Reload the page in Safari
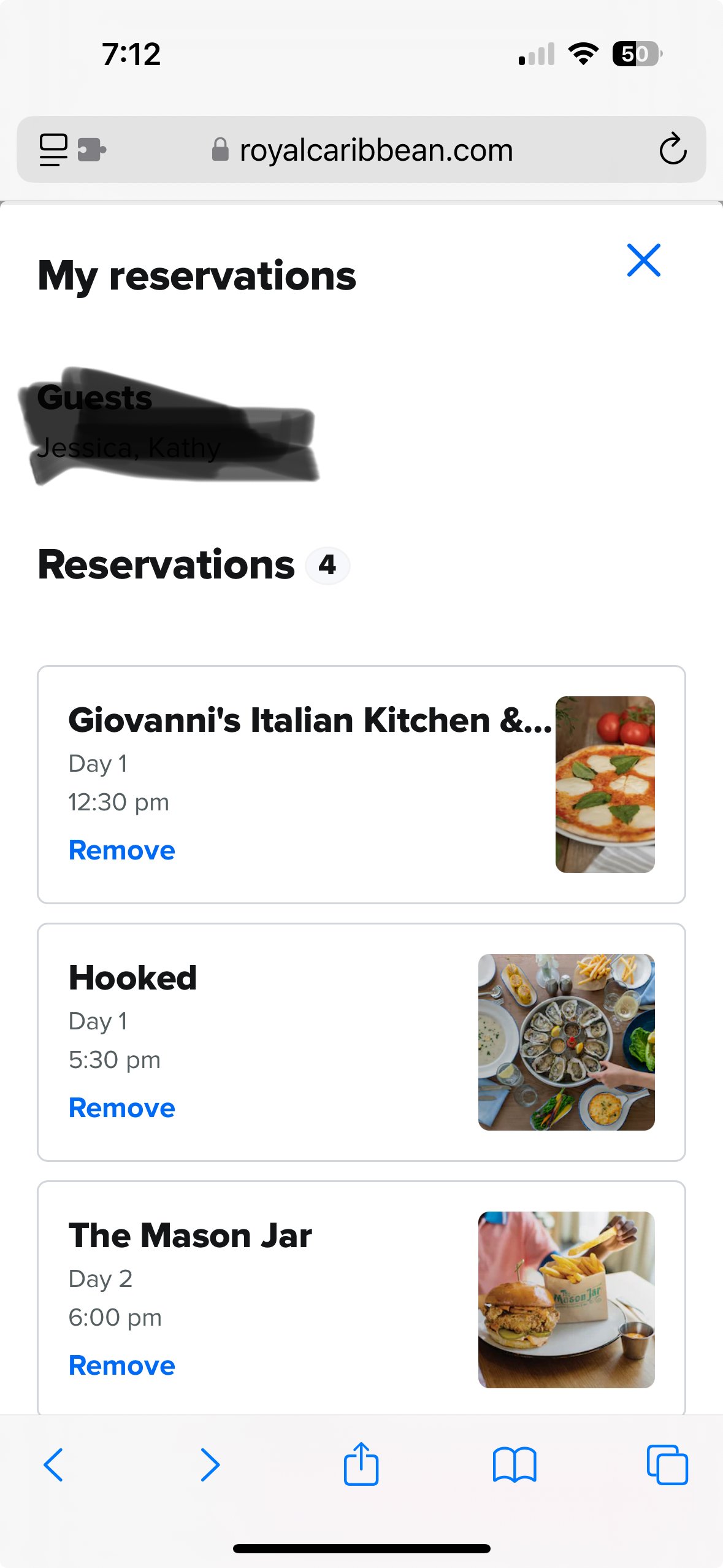The image size is (723, 1568). [673, 149]
